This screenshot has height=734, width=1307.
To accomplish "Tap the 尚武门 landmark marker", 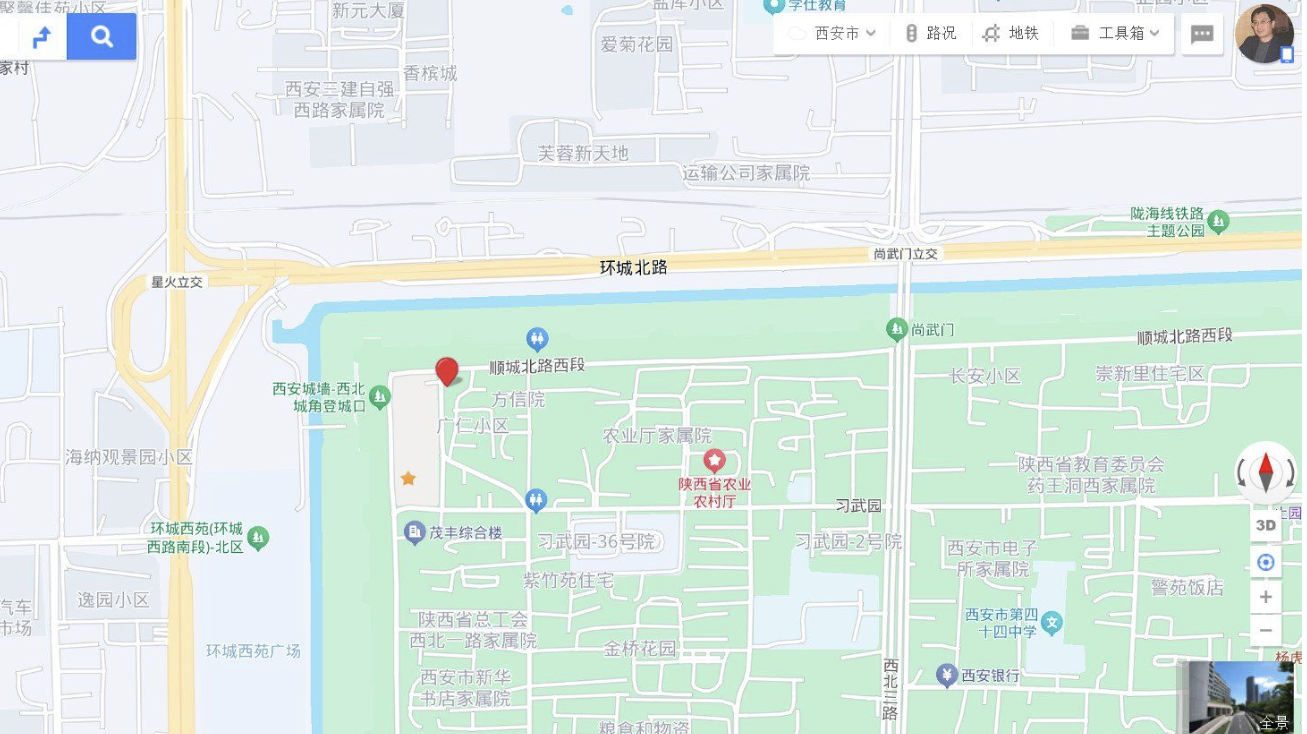I will coord(897,328).
